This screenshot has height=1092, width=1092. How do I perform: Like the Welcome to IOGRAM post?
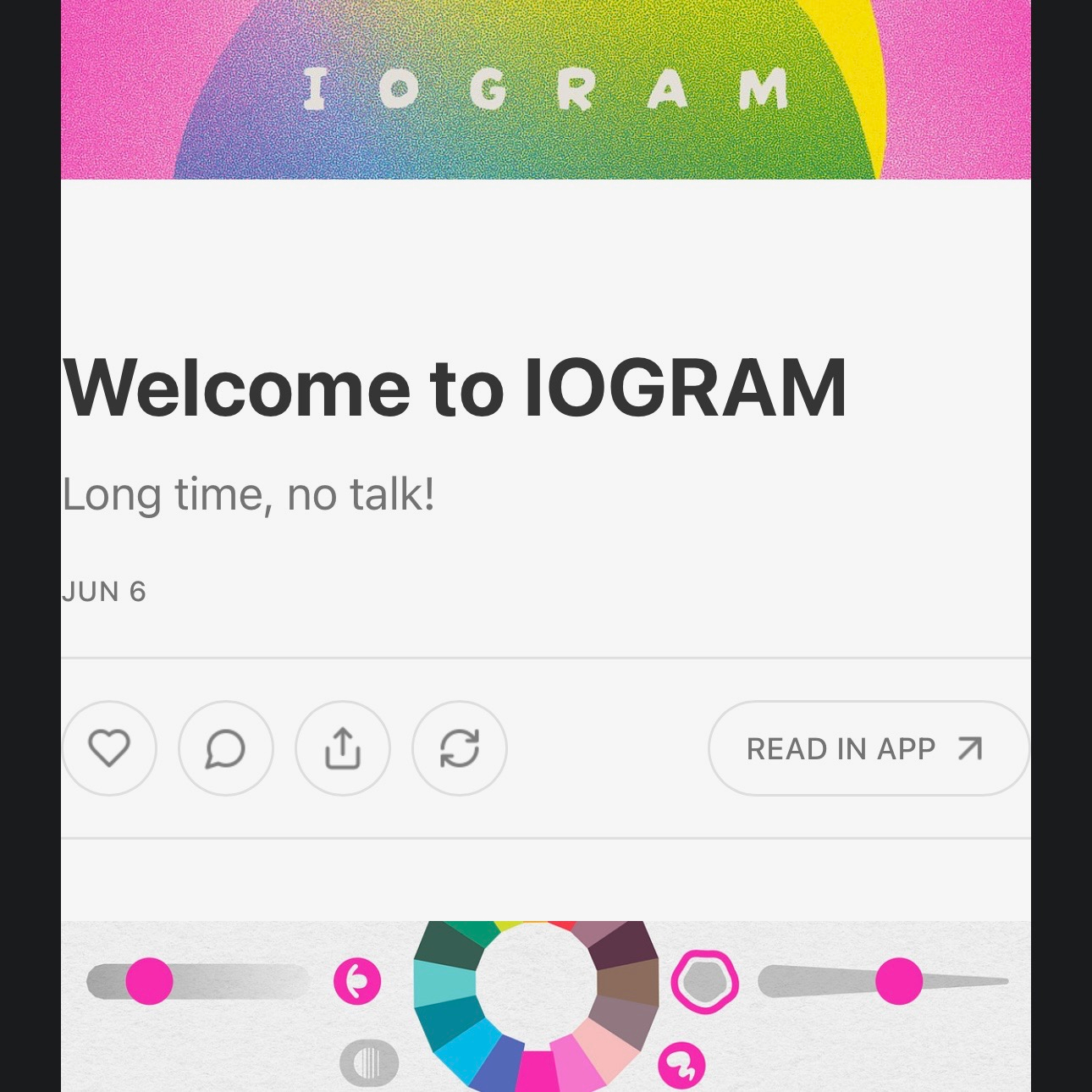(109, 748)
